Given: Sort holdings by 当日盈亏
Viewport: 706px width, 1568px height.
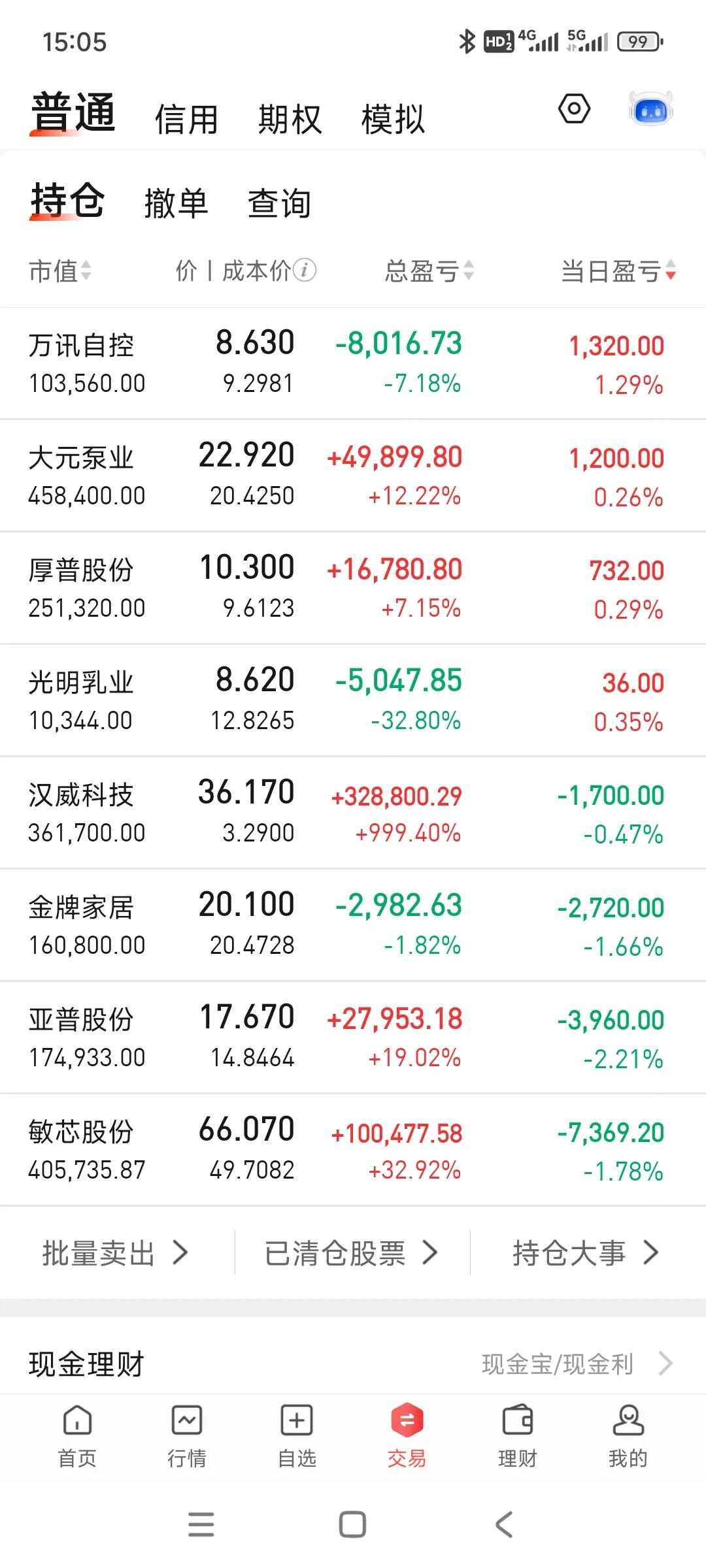Looking at the screenshot, I should coord(618,270).
